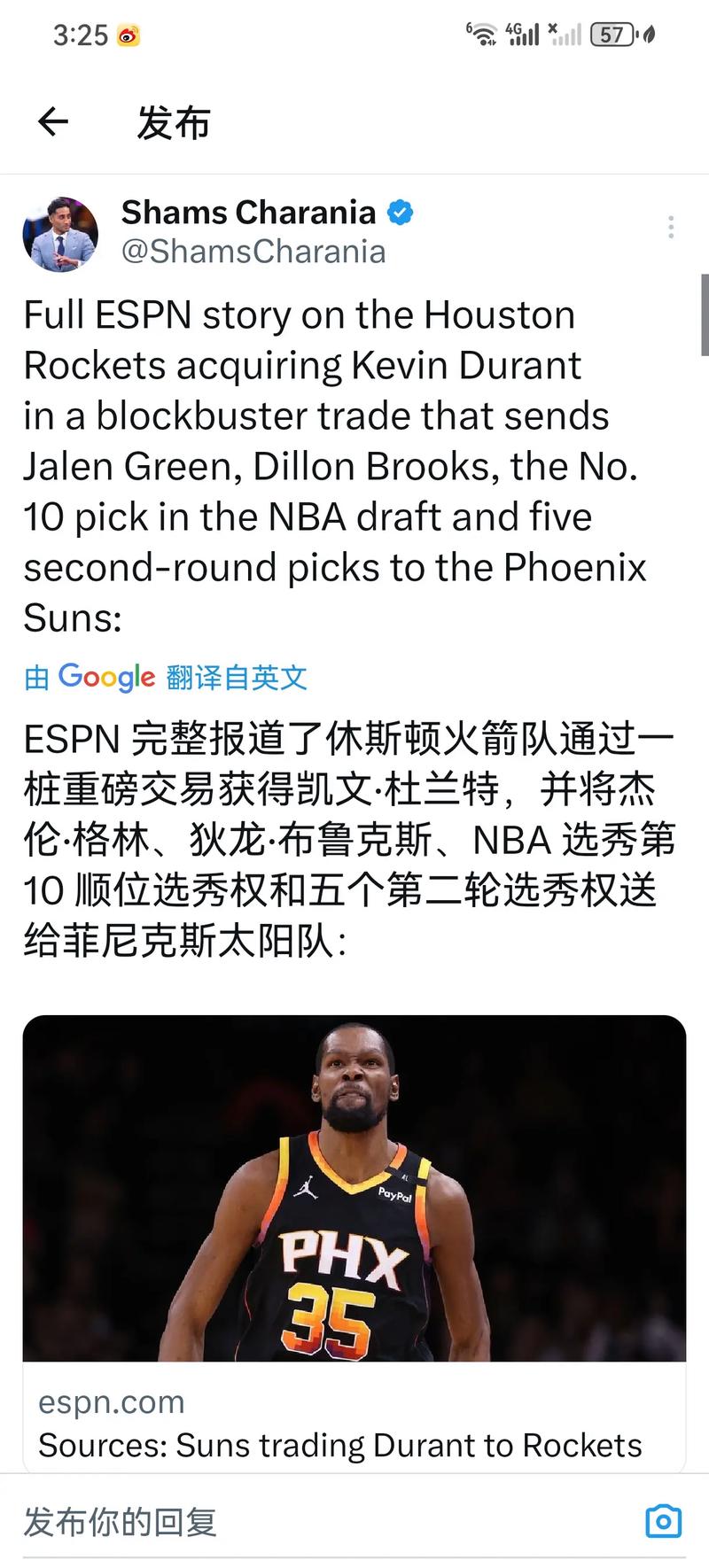Attach a photo with the camera icon
The width and height of the screenshot is (709, 1568).
663,1521
